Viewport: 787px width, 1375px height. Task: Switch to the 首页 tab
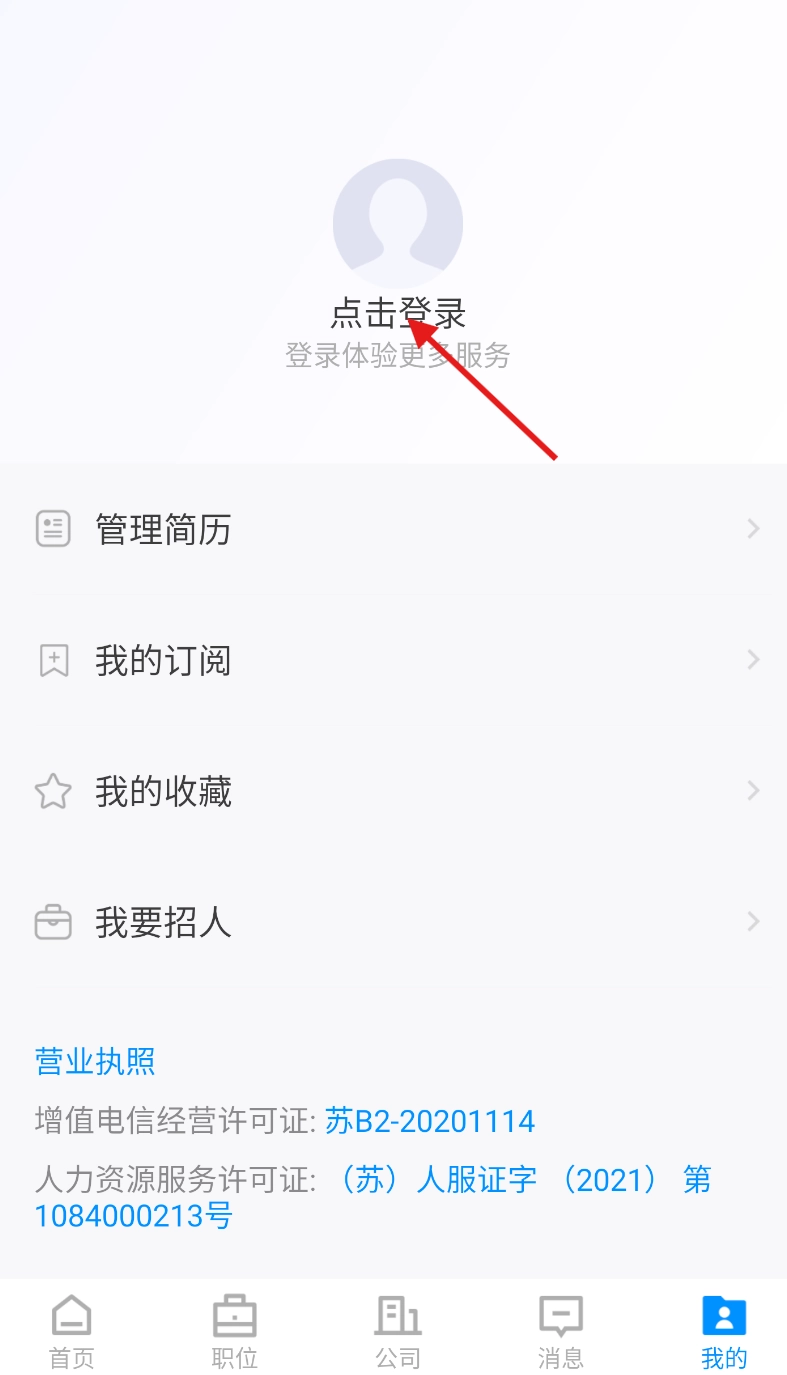[71, 1330]
